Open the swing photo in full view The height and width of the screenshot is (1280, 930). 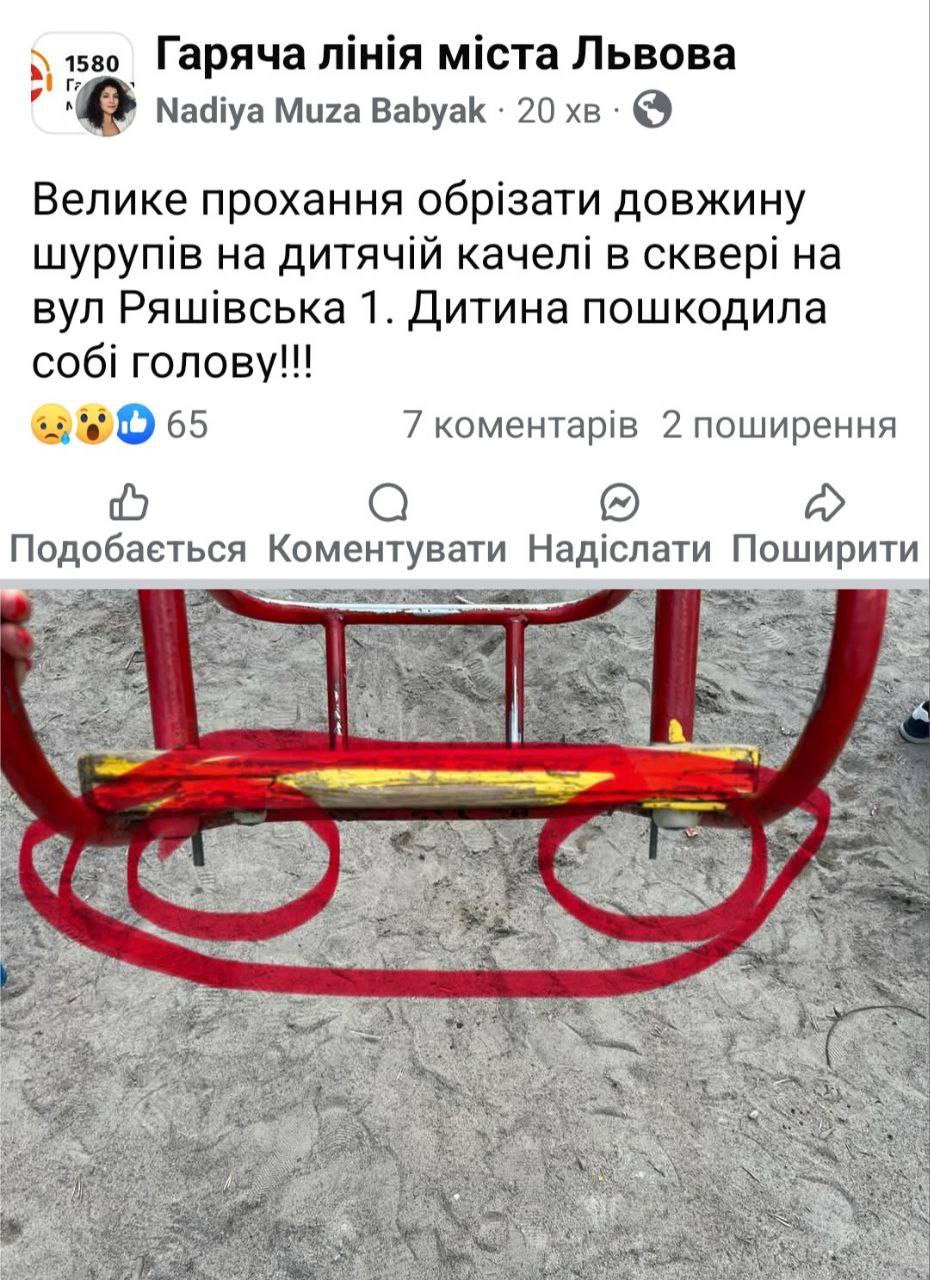pyautogui.click(x=465, y=930)
